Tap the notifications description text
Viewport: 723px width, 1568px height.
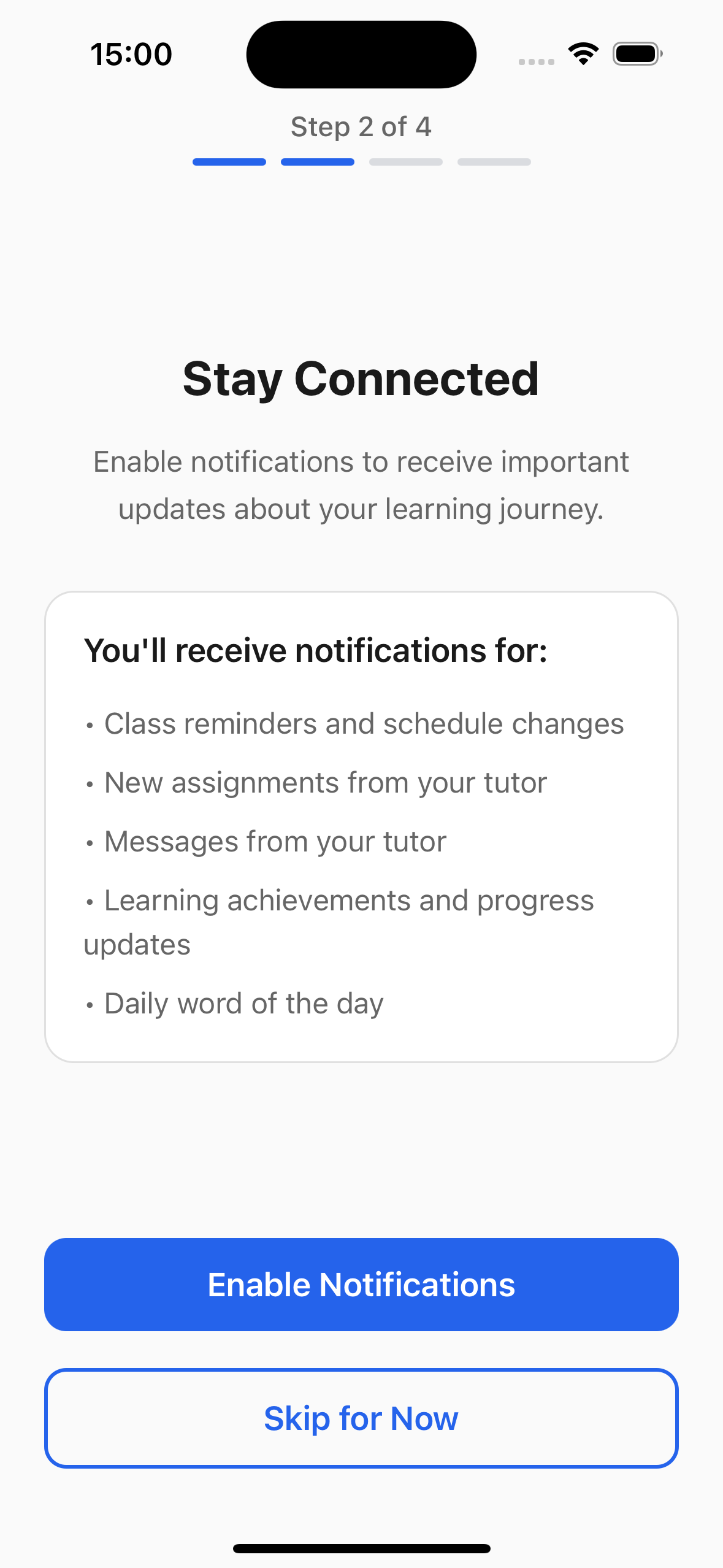361,485
